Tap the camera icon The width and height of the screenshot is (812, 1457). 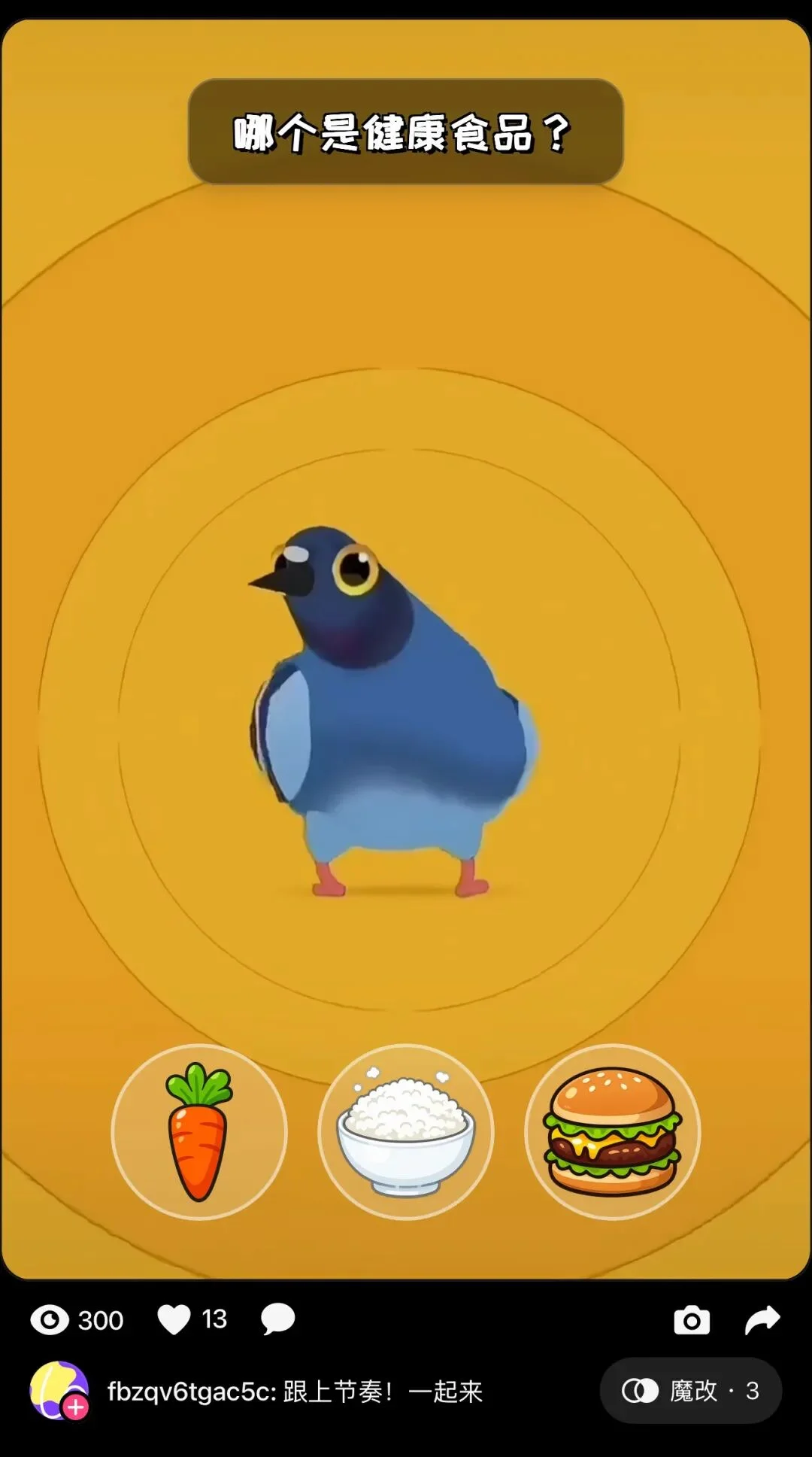(692, 1320)
